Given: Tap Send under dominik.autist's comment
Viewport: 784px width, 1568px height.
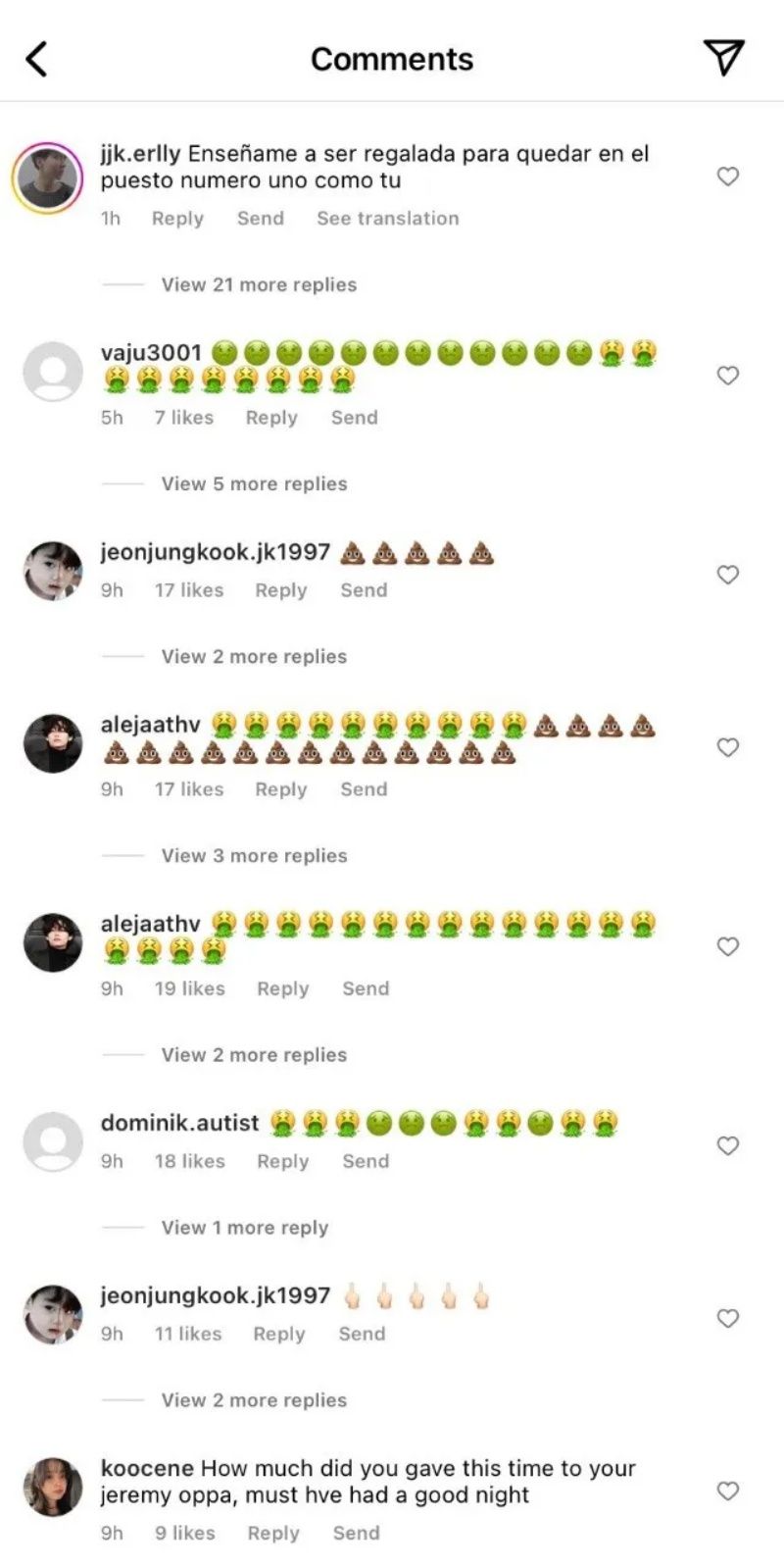Looking at the screenshot, I should [366, 1162].
